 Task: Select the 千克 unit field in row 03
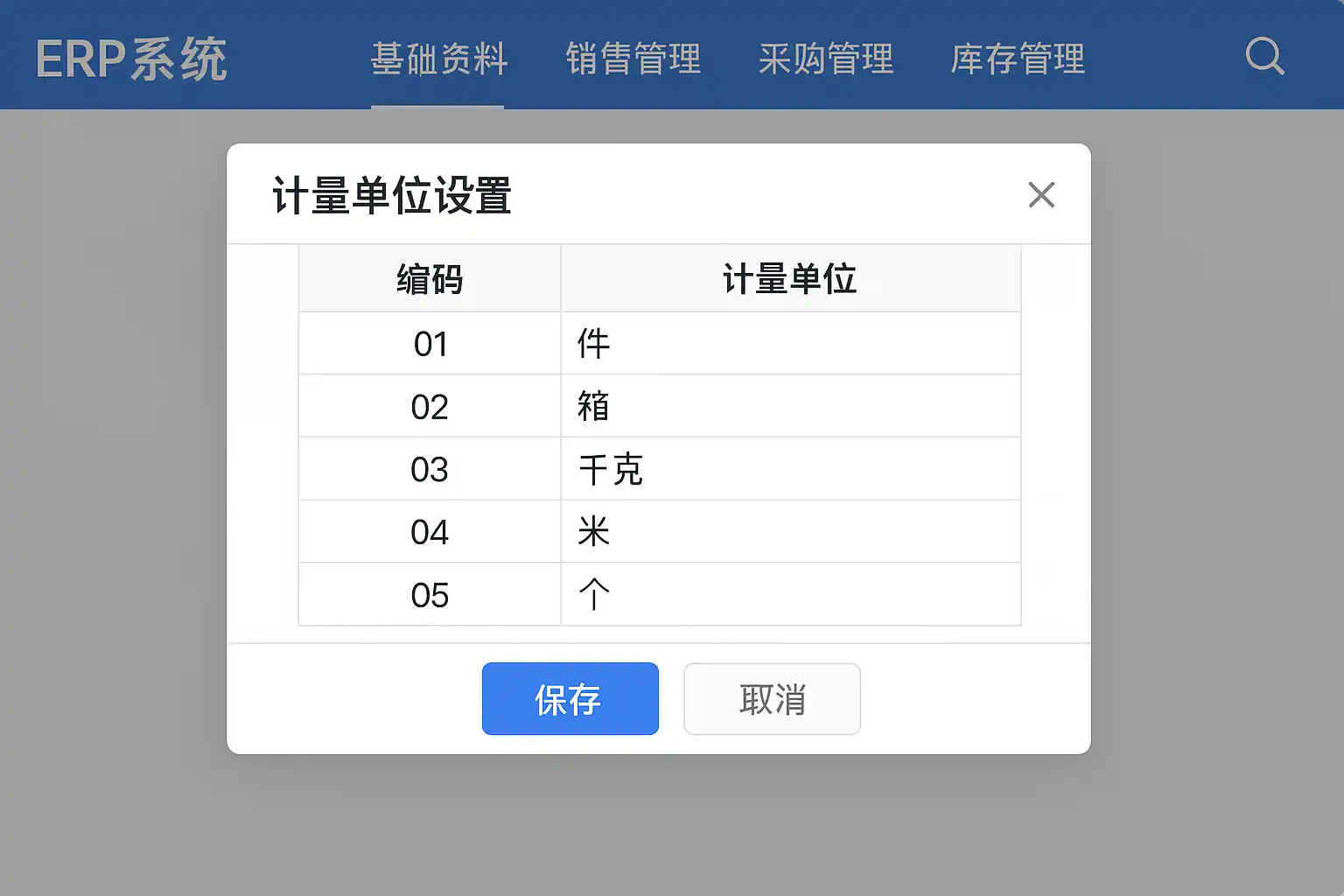789,469
